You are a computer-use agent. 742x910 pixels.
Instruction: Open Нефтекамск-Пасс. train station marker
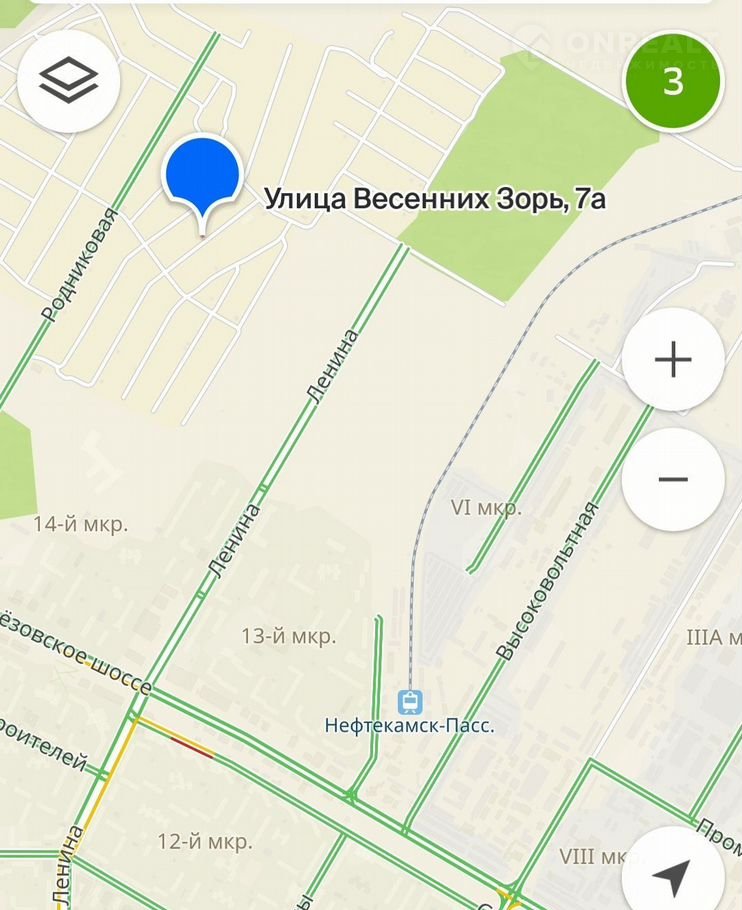410,703
